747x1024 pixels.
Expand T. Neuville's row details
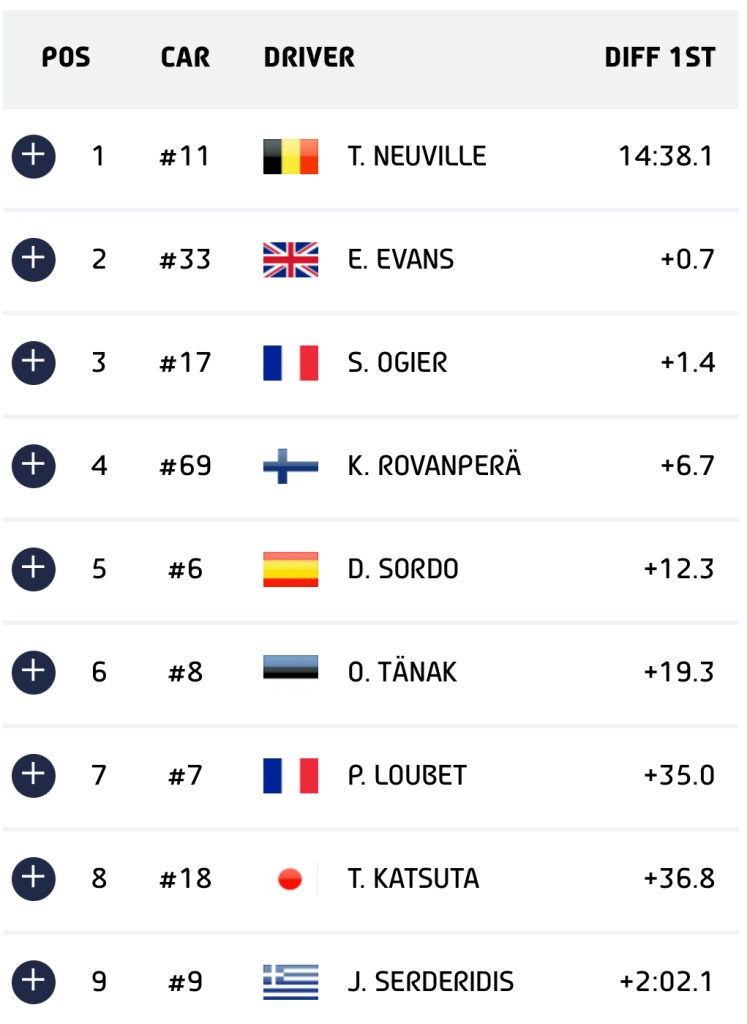pos(33,156)
